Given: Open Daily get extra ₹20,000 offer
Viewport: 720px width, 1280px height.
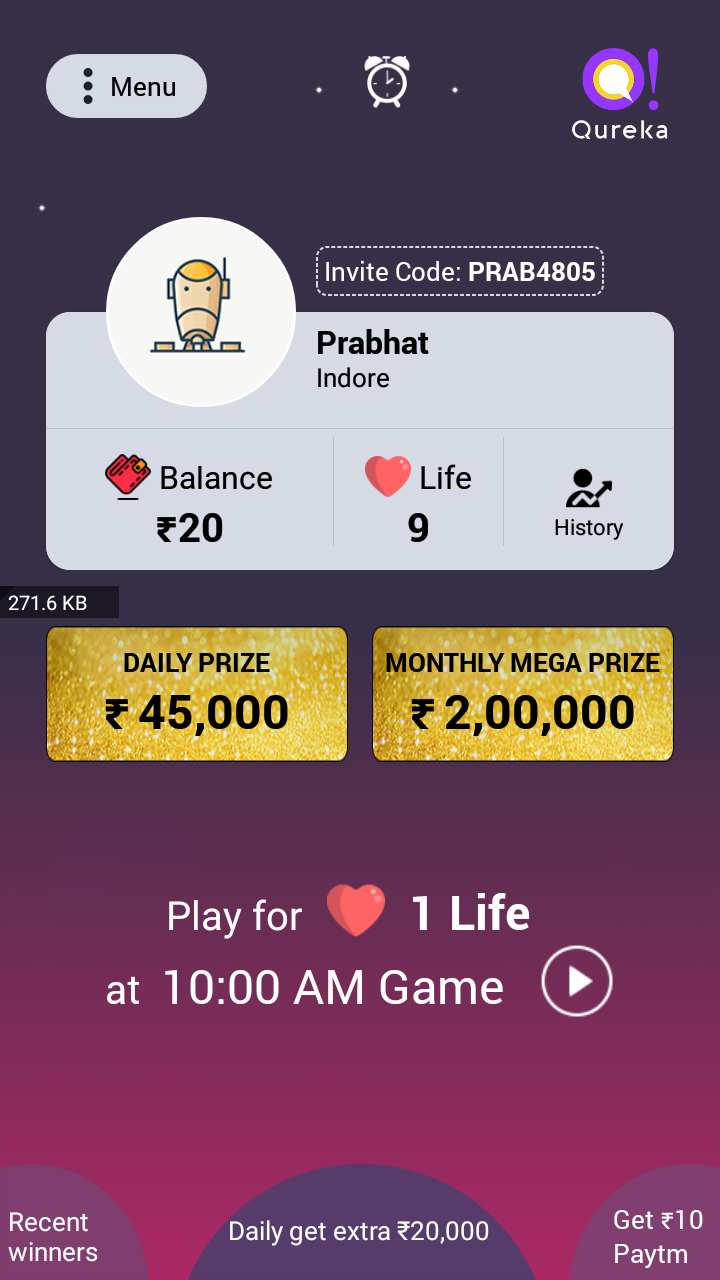Looking at the screenshot, I should pyautogui.click(x=359, y=1231).
